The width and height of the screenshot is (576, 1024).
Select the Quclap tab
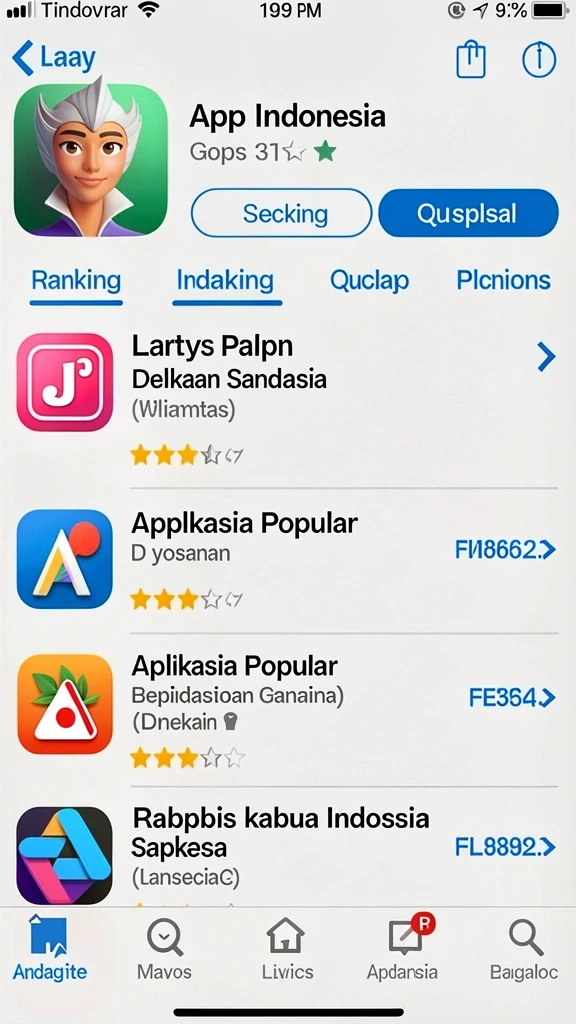[x=370, y=281]
